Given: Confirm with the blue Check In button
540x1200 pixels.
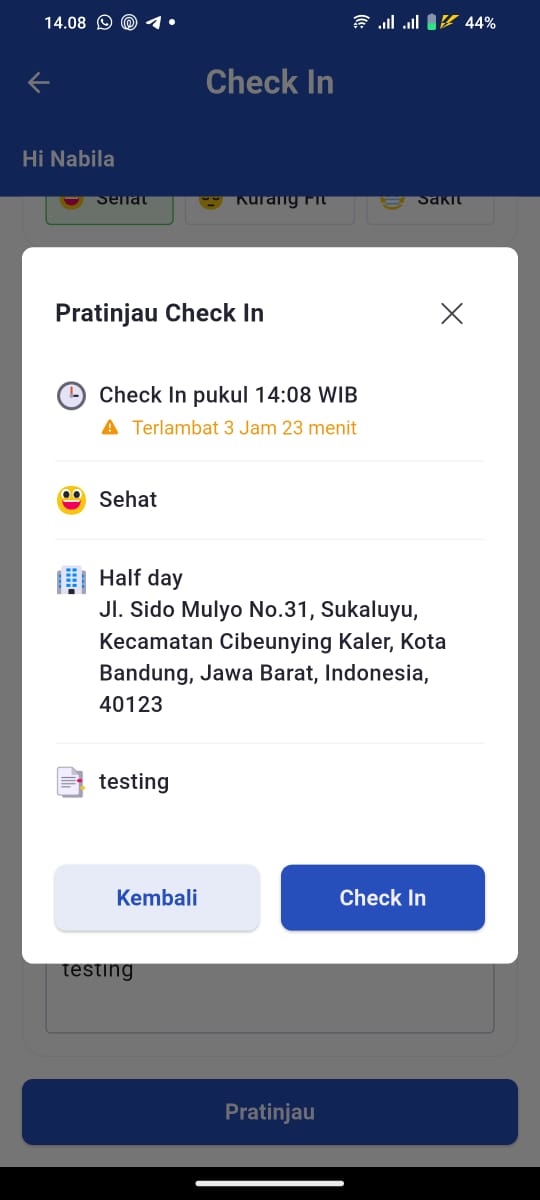Looking at the screenshot, I should (383, 898).
